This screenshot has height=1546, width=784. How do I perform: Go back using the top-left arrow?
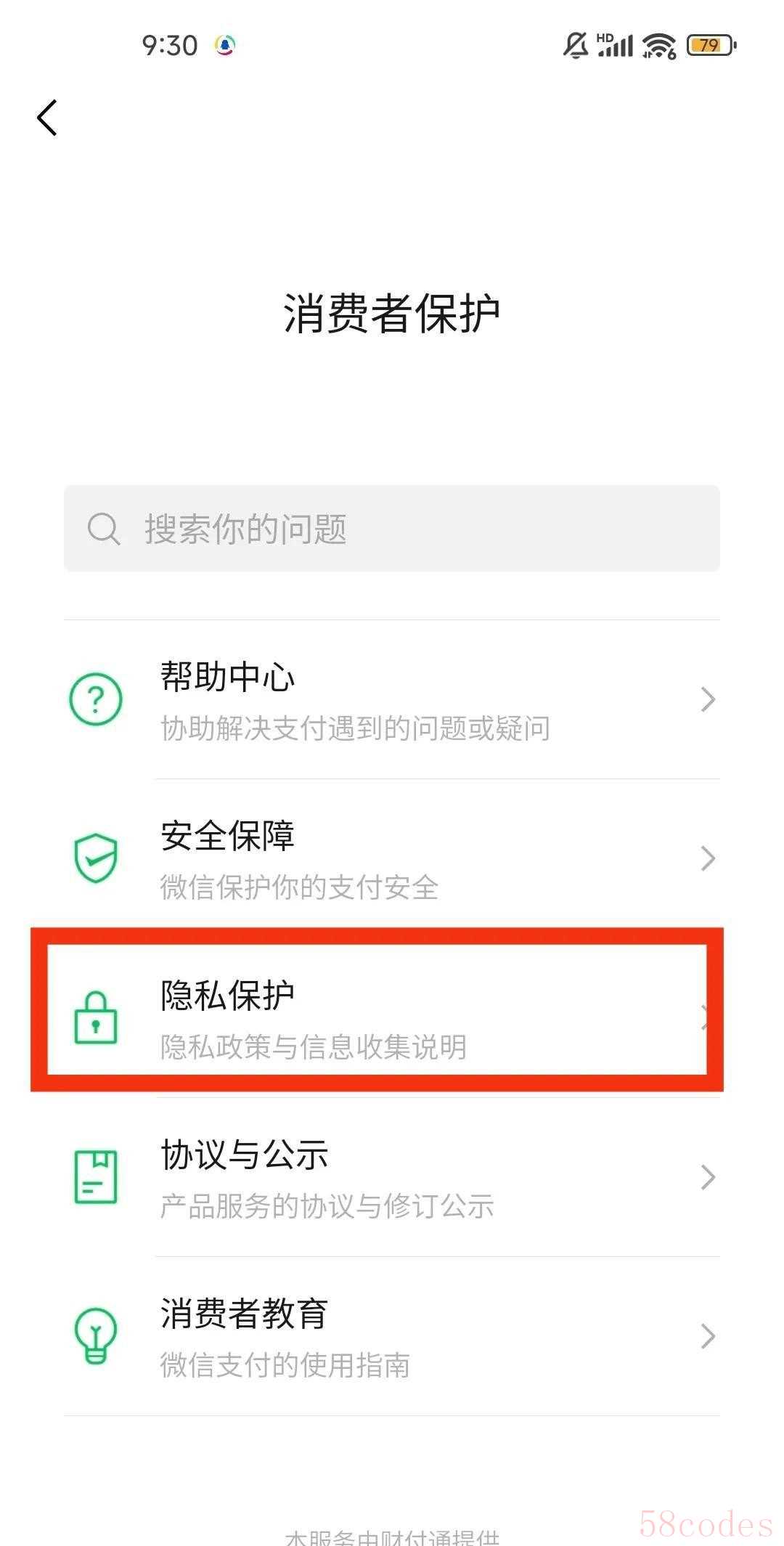click(x=47, y=118)
